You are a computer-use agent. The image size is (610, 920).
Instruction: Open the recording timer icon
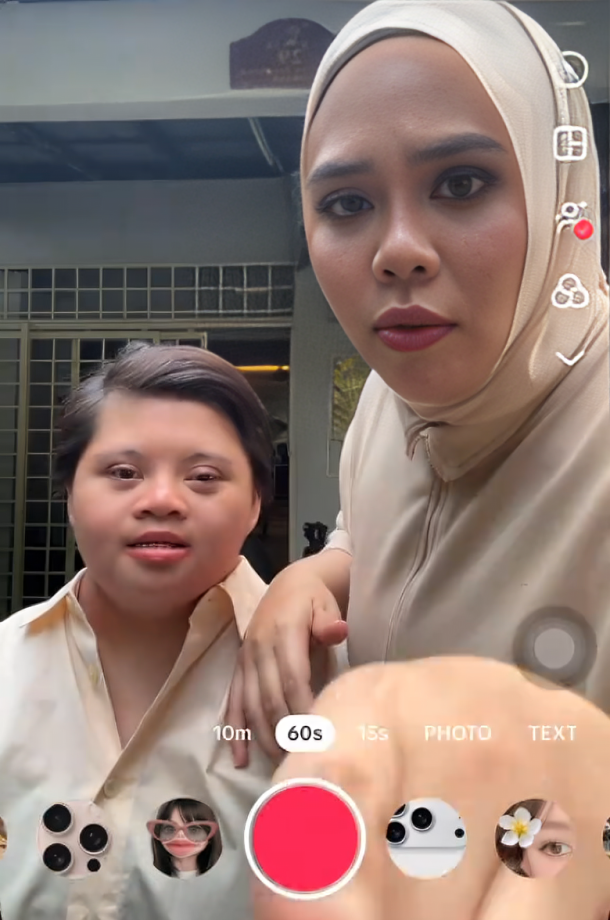tap(572, 69)
